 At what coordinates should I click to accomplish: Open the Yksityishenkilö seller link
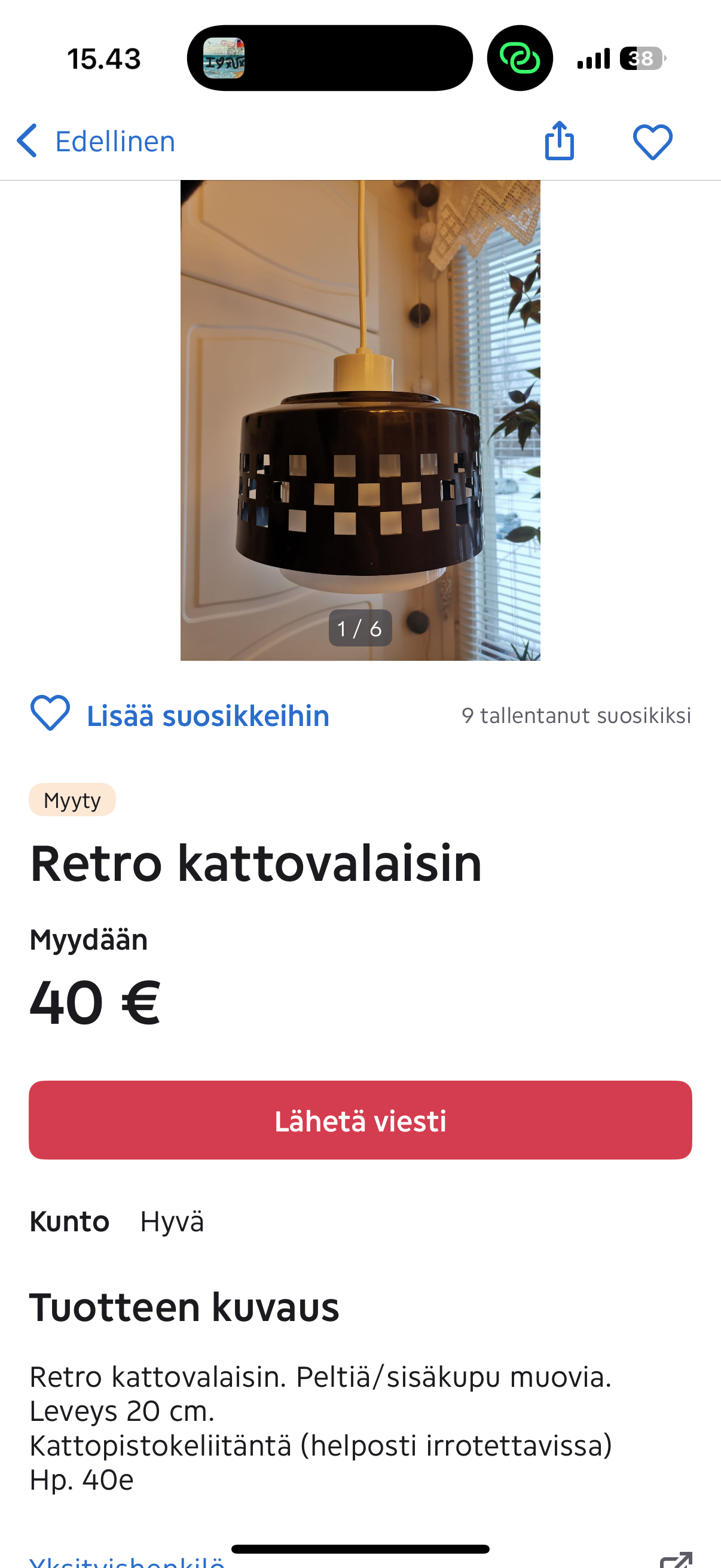point(128,1561)
